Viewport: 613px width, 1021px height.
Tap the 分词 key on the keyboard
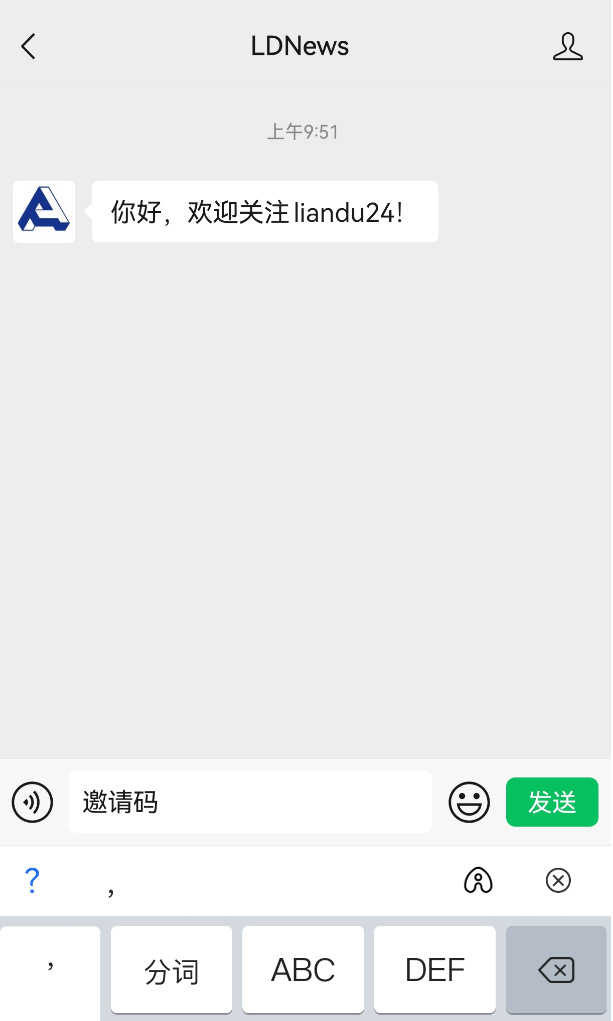pos(171,970)
